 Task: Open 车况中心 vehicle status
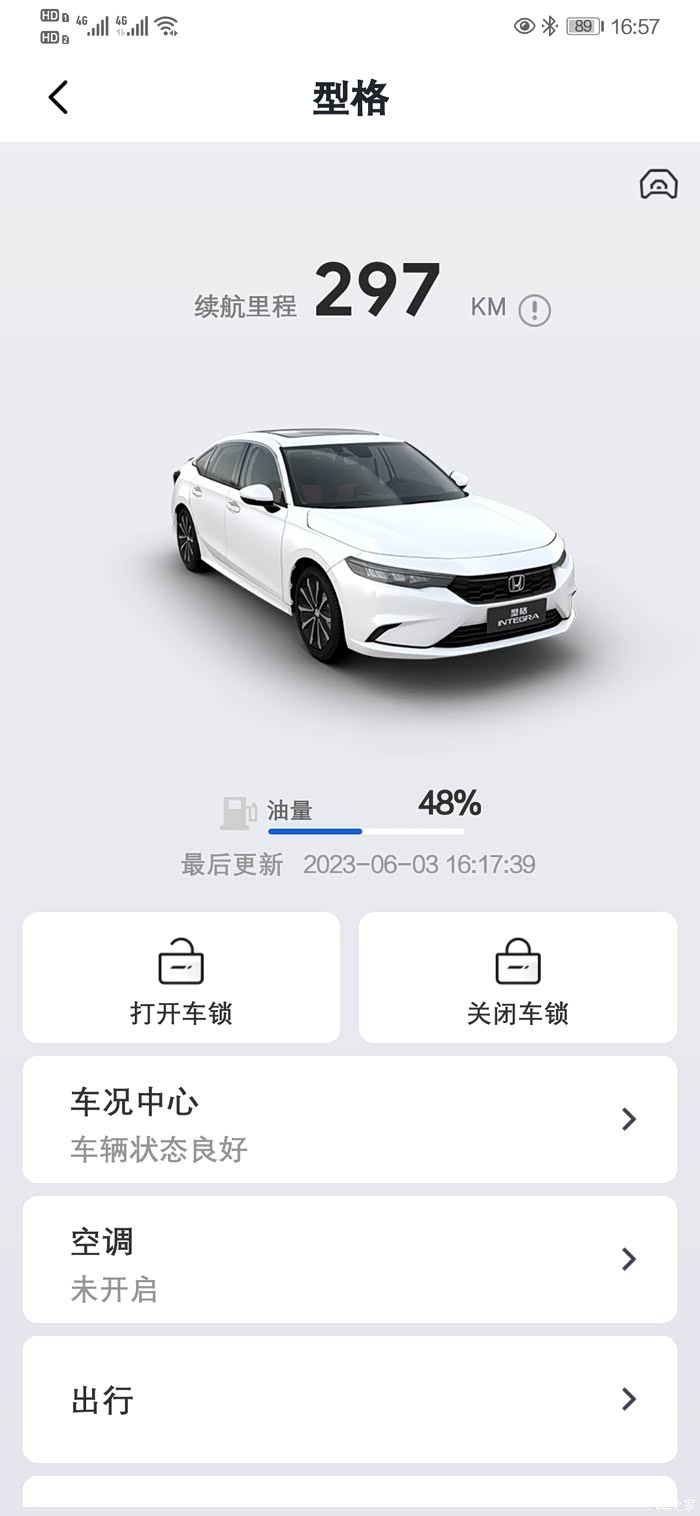[x=350, y=1120]
